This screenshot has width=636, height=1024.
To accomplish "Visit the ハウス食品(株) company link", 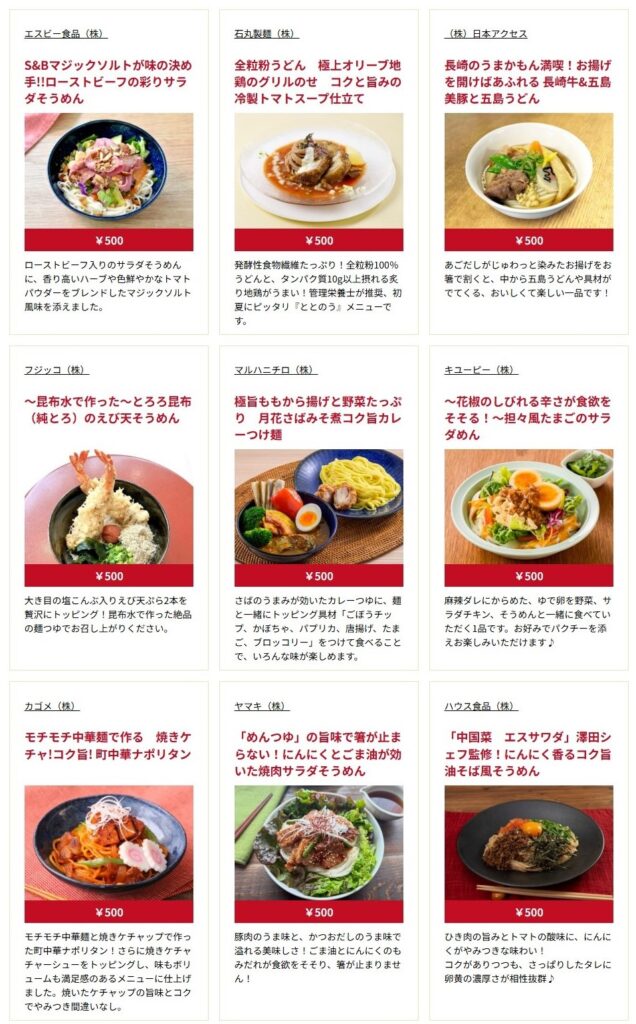I will click(481, 706).
